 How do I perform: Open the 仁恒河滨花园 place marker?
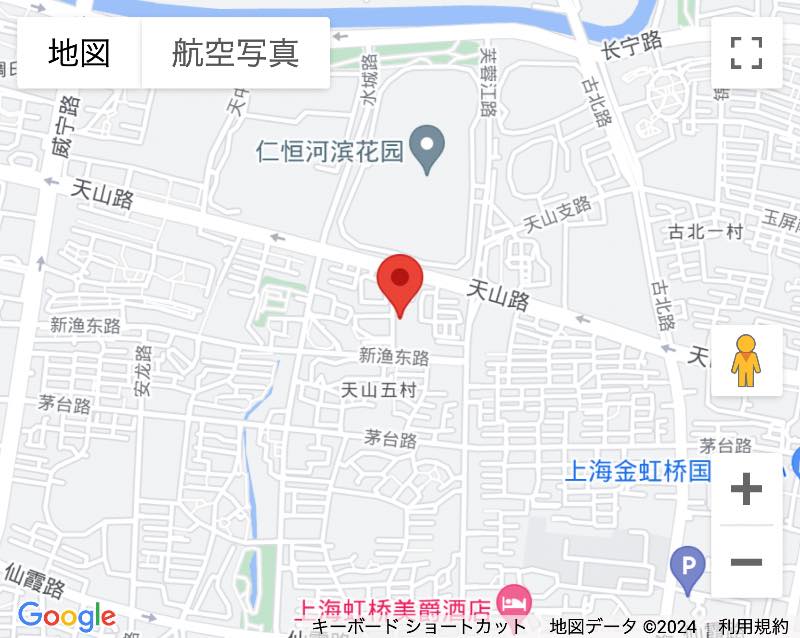pos(429,151)
